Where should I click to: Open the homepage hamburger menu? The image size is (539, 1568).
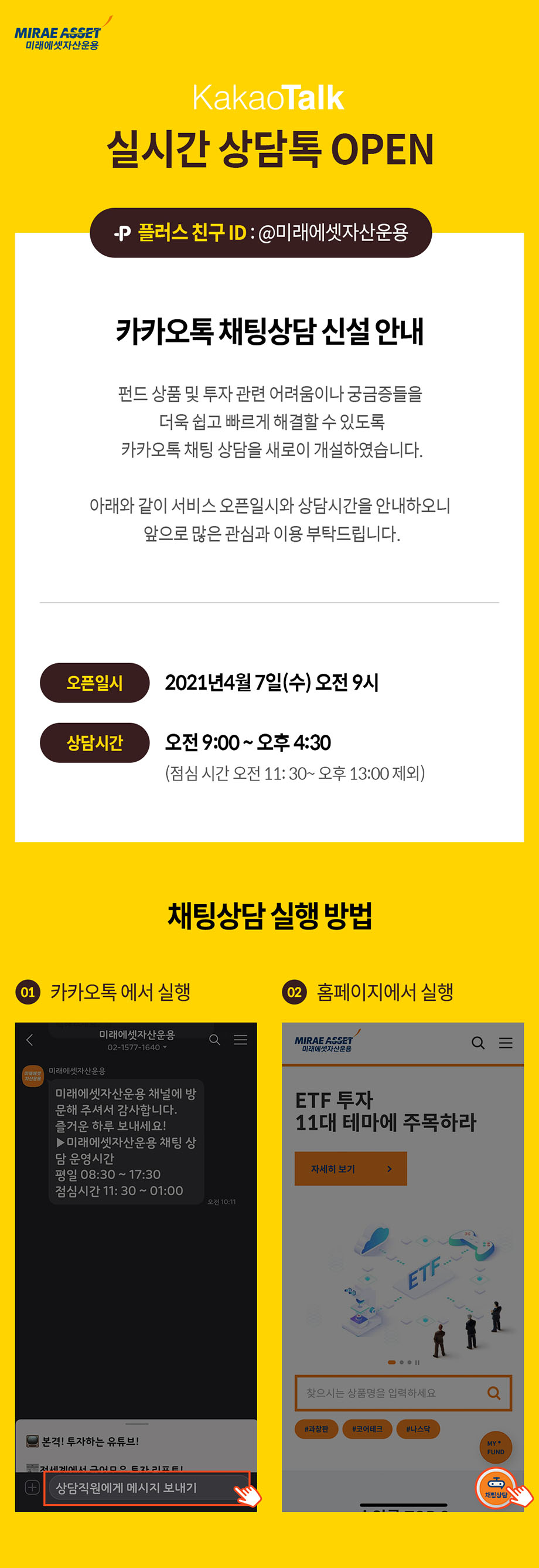506,1042
